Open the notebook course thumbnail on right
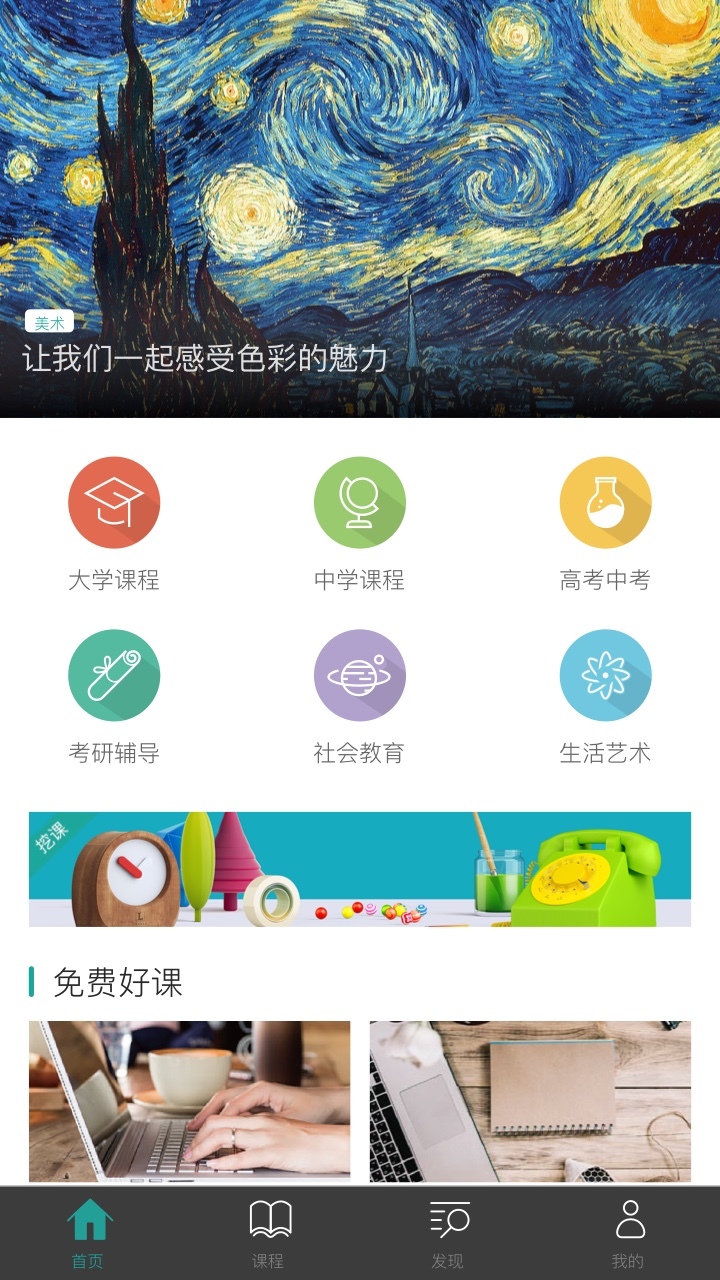 [x=529, y=1100]
